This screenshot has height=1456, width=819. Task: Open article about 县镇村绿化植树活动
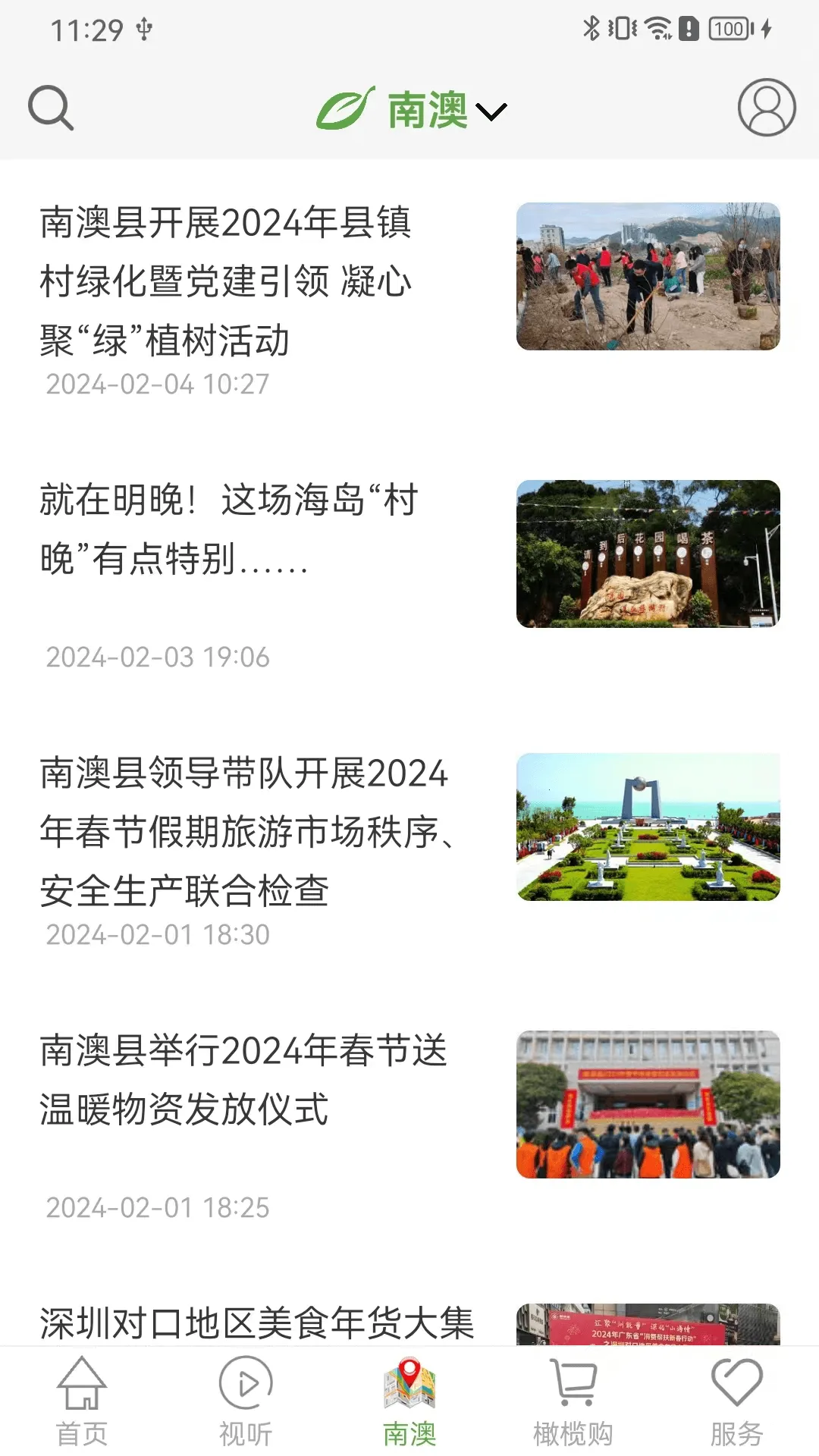[x=226, y=282]
